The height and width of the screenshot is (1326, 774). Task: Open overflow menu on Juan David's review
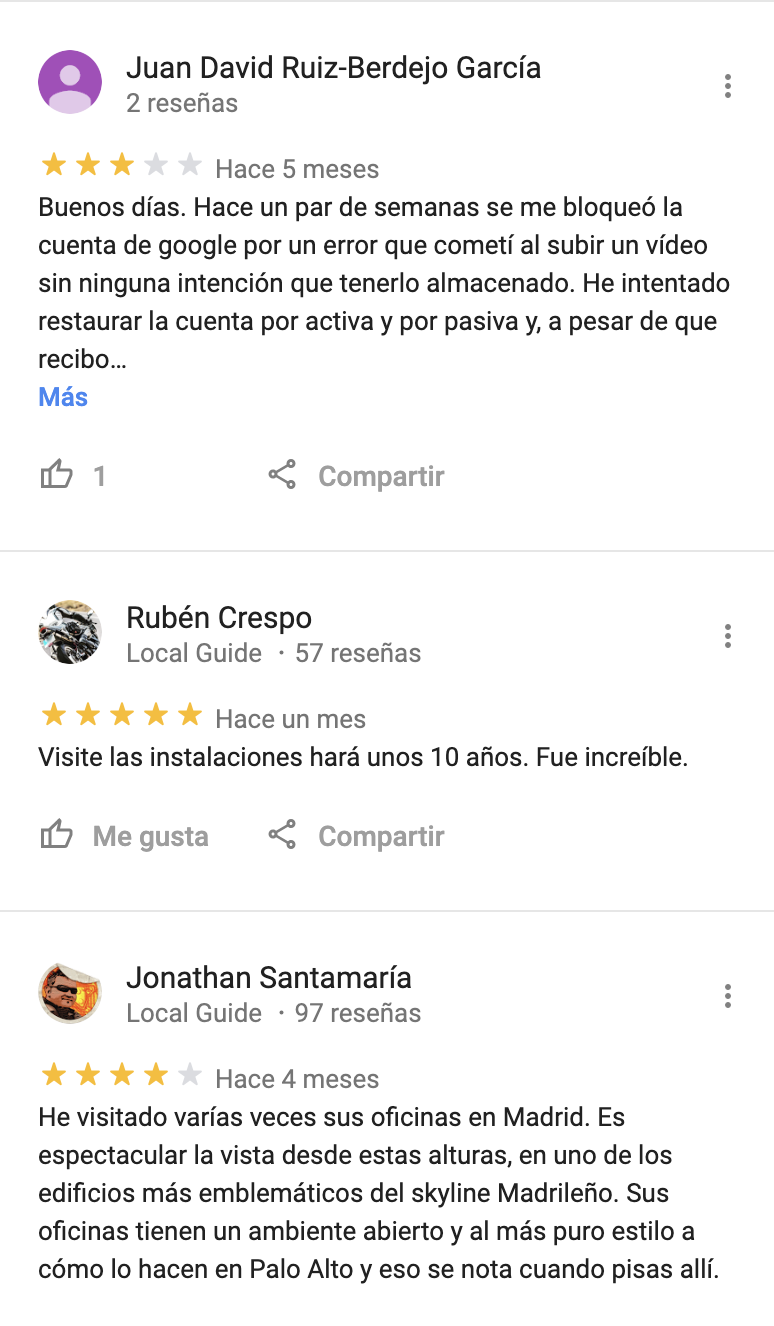click(x=727, y=86)
